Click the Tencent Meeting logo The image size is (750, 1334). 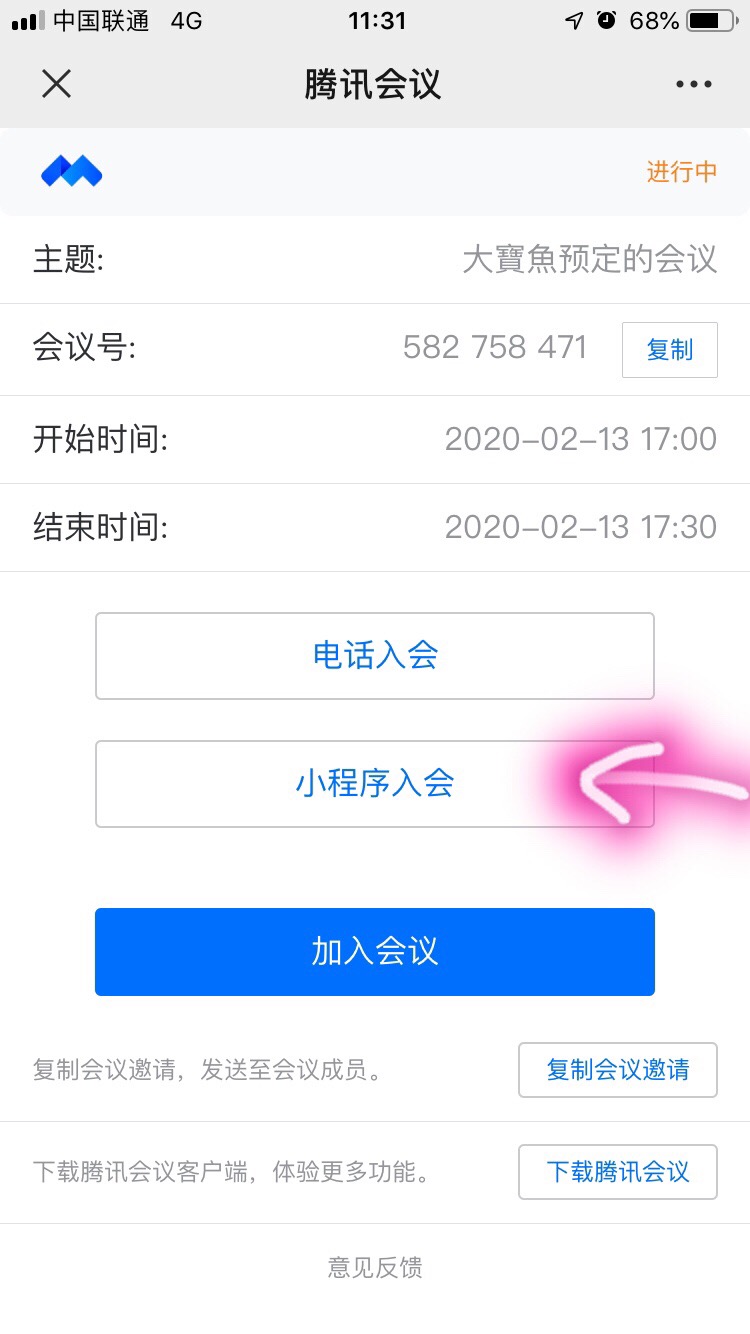point(70,171)
